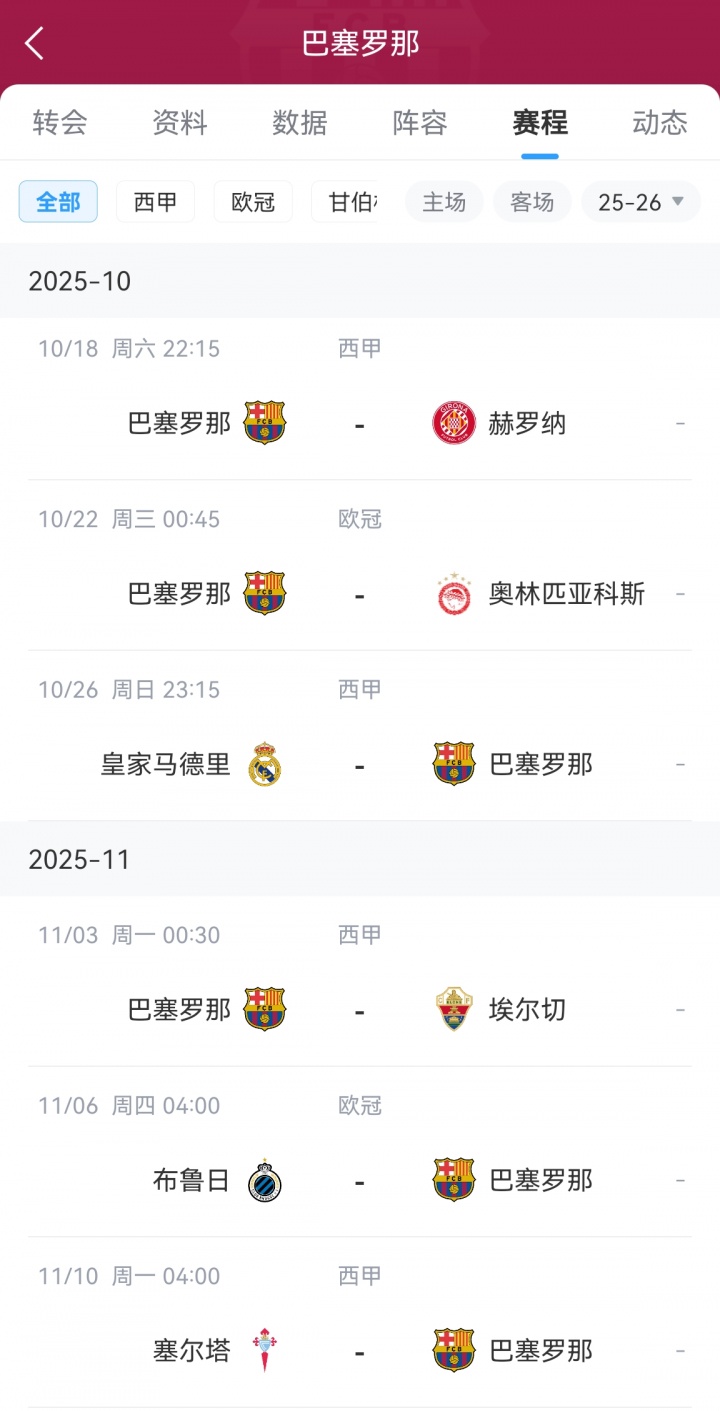This screenshot has height=1411, width=720.
Task: Switch to the 动态 tab
Action: (x=660, y=123)
